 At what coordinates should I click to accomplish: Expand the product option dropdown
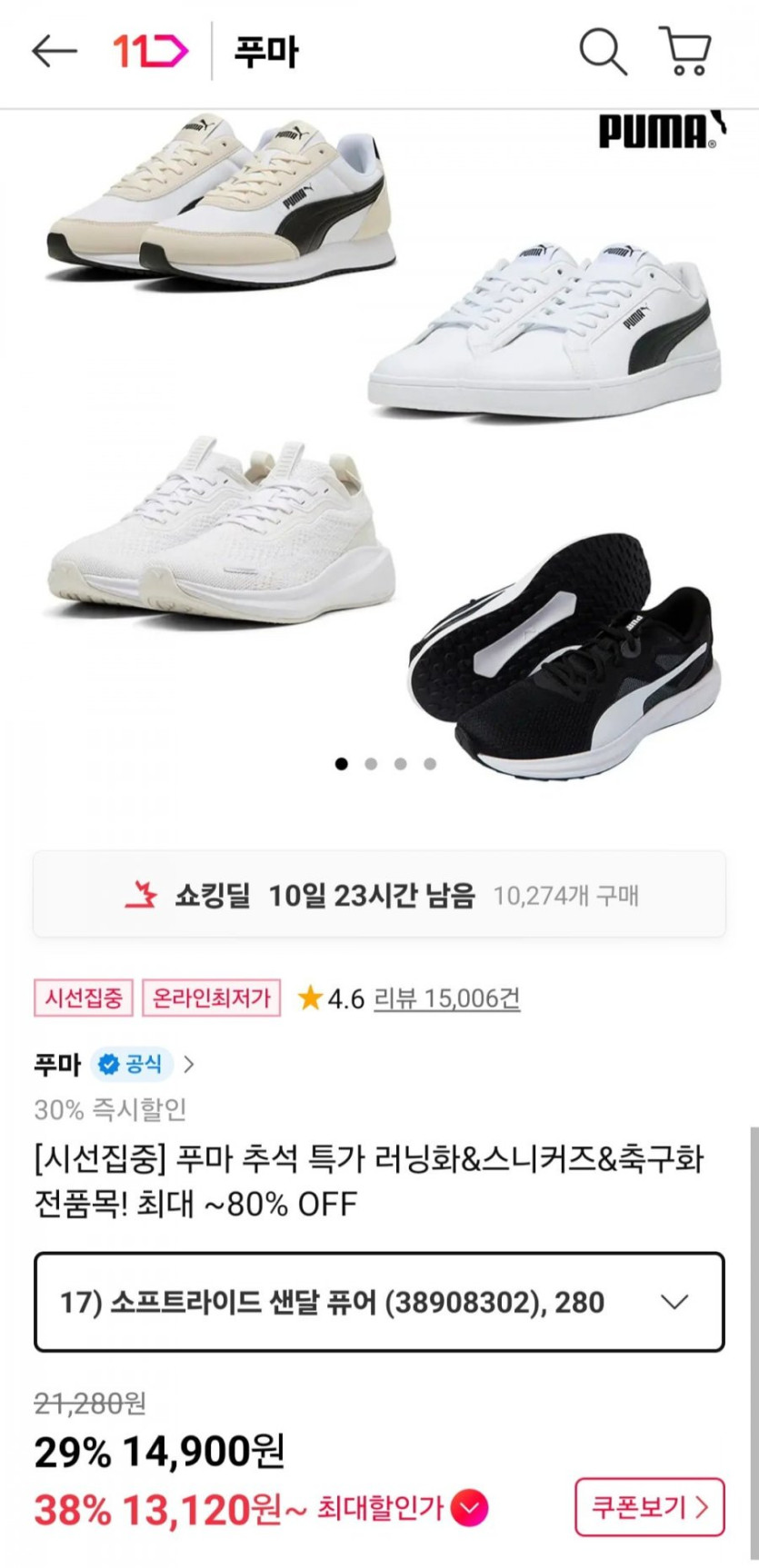(379, 1302)
